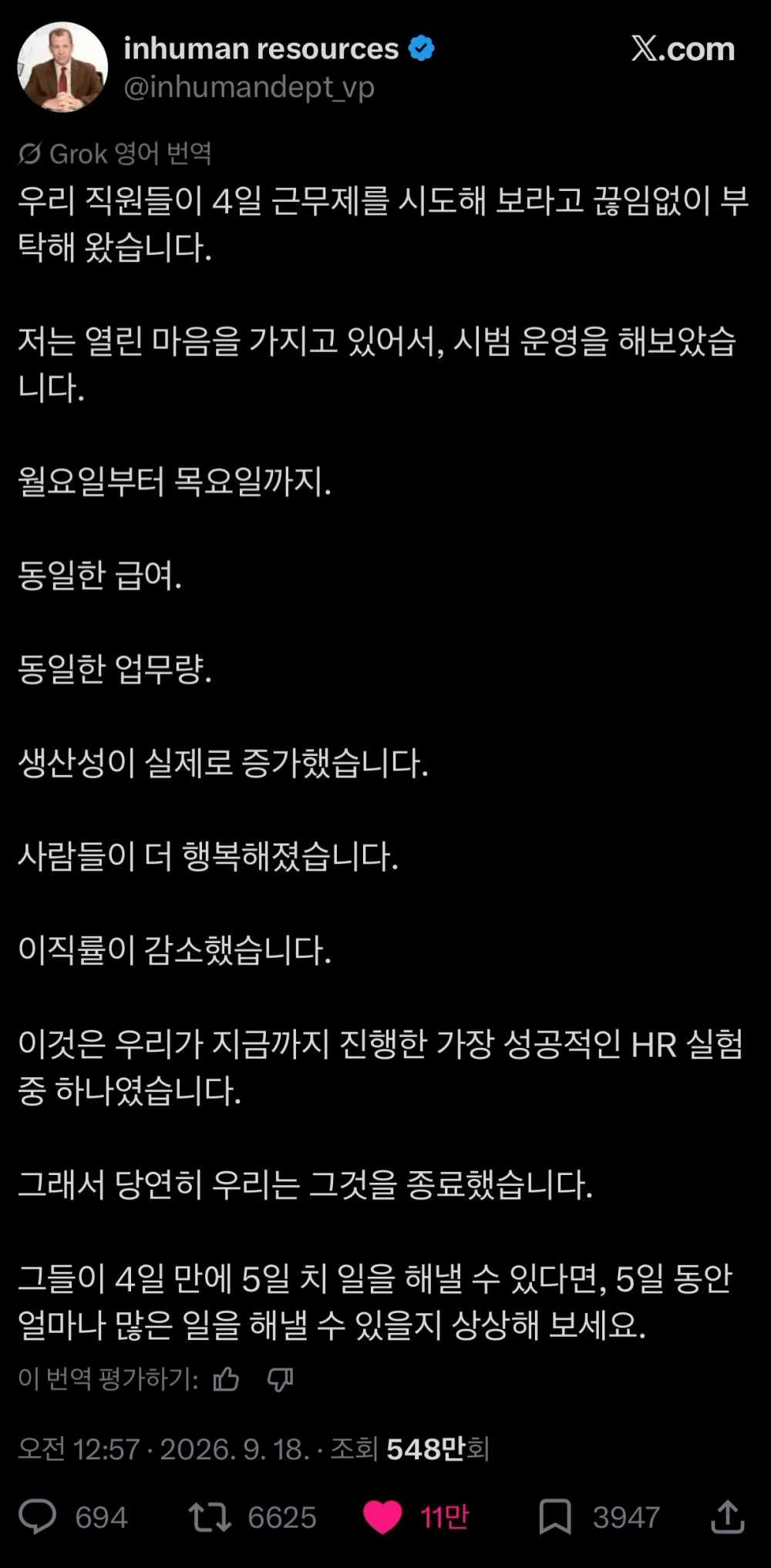Unlike the post via heart icon
771x1568 pixels.
point(383,1516)
